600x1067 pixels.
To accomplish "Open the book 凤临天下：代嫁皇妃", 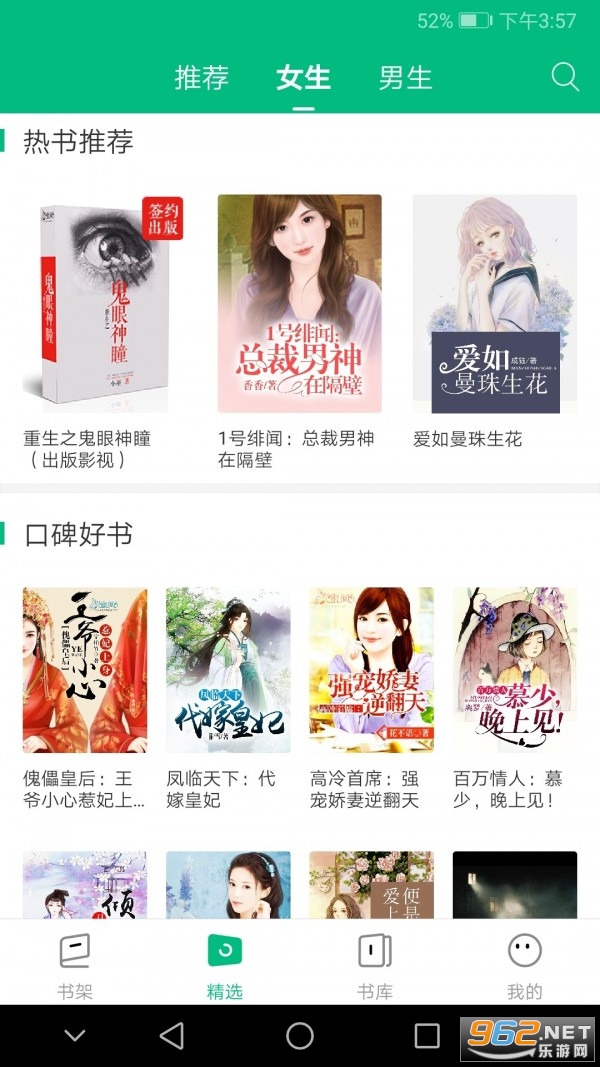I will (x=228, y=670).
